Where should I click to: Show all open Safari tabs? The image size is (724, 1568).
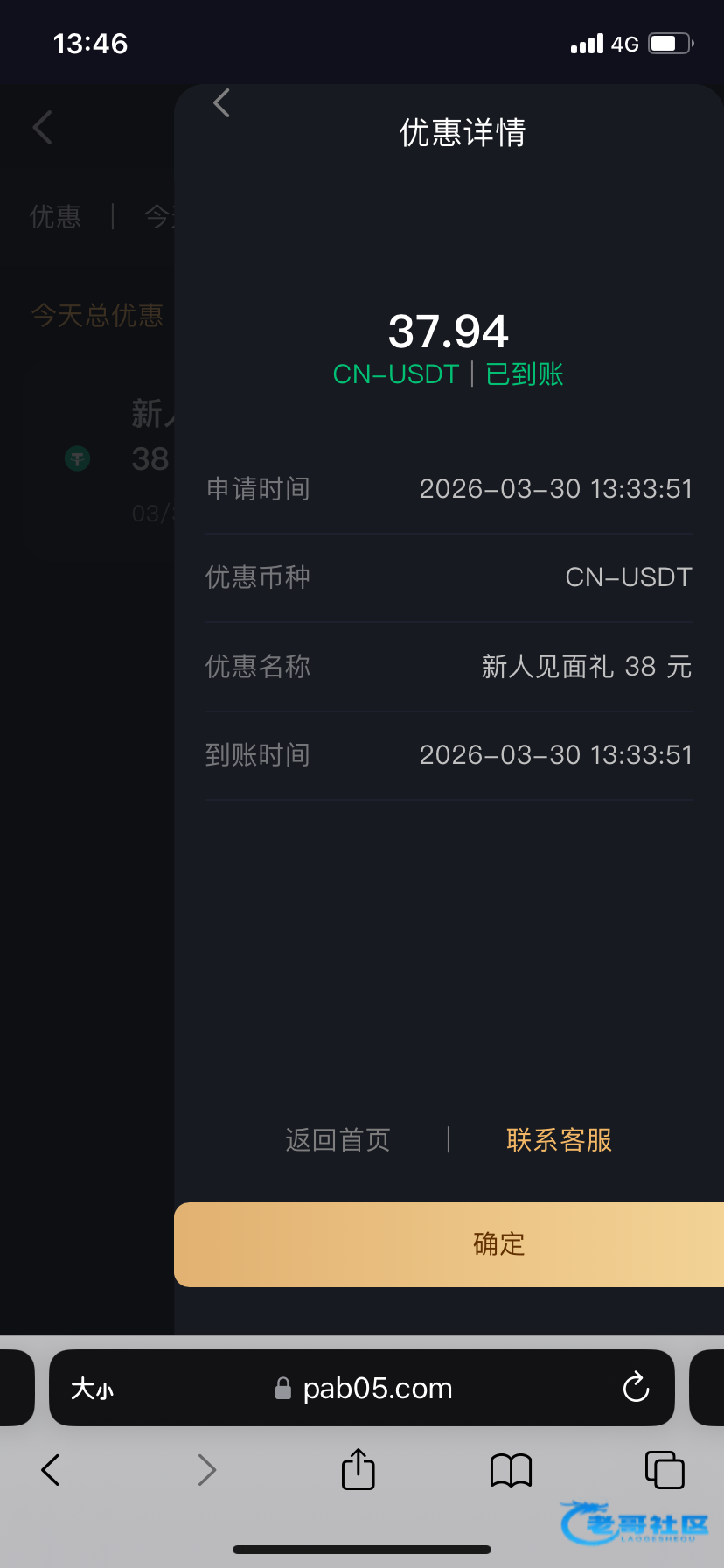(664, 1470)
